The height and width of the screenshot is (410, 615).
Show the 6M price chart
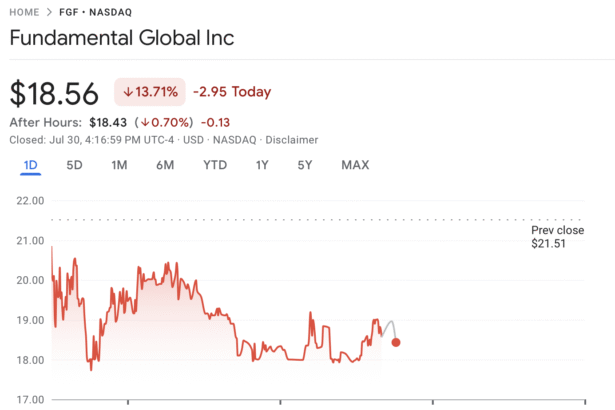pyautogui.click(x=165, y=165)
